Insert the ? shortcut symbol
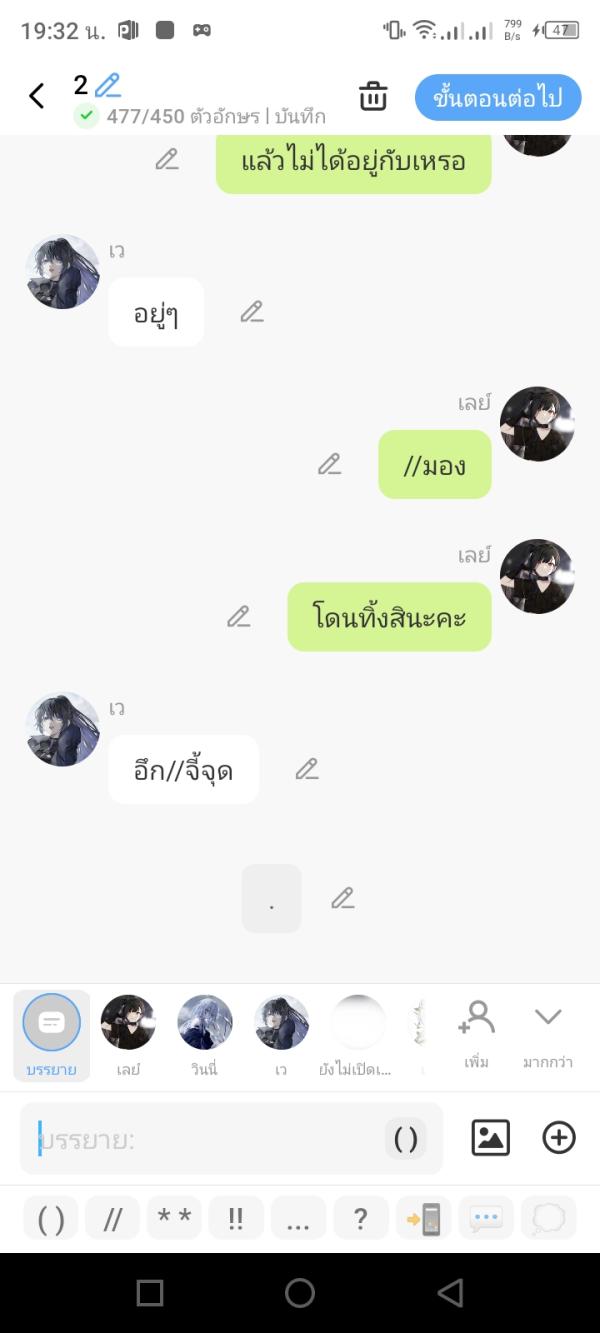Image resolution: width=600 pixels, height=1333 pixels. pyautogui.click(x=360, y=1218)
